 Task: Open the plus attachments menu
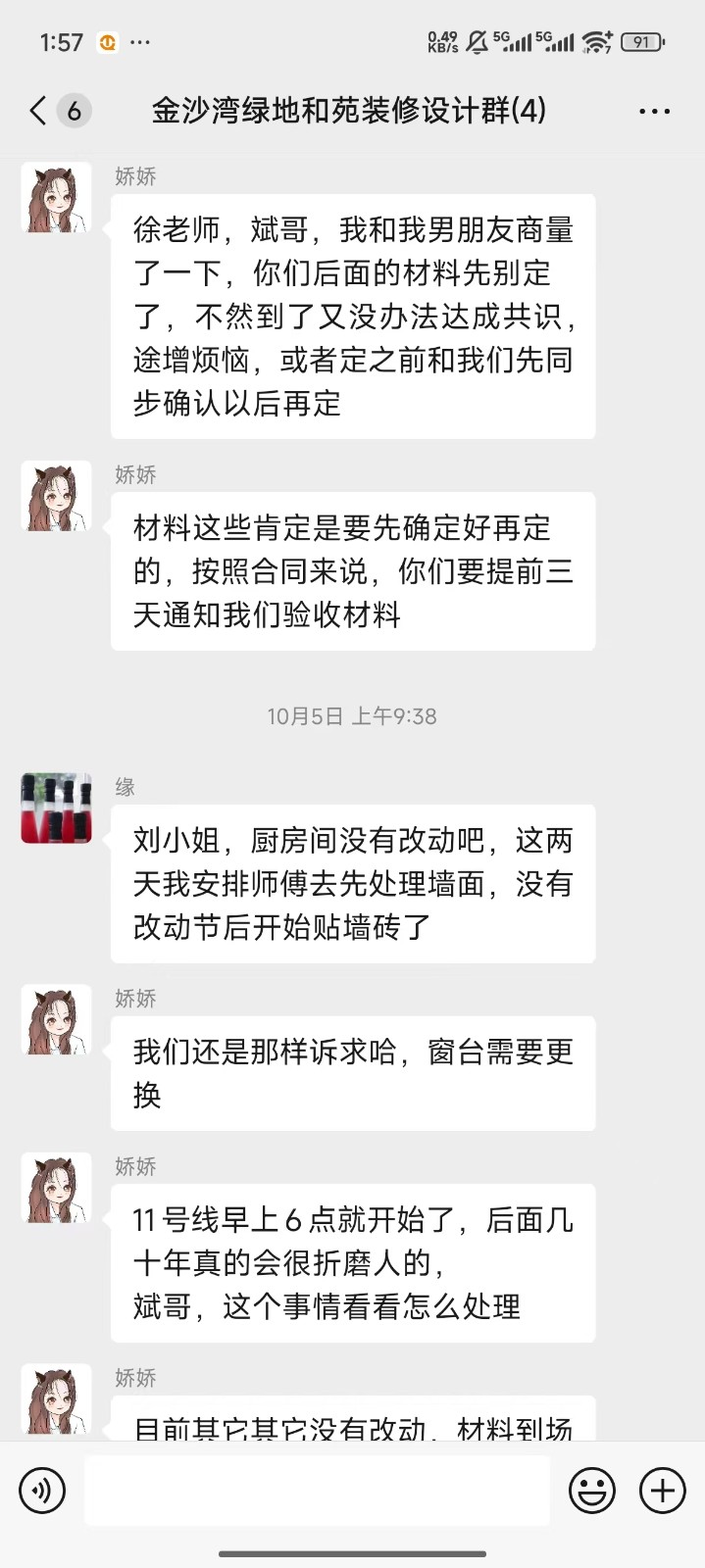click(663, 1491)
